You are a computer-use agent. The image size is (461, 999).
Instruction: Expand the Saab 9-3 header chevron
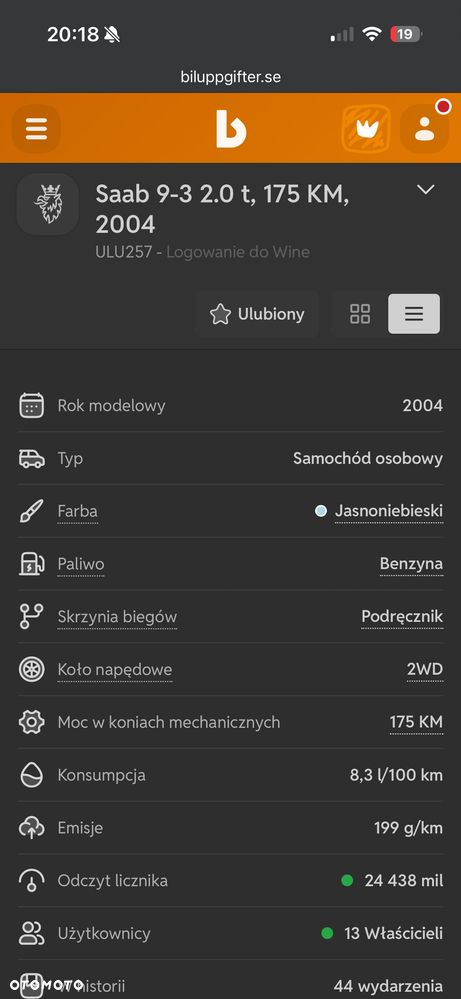coord(425,189)
